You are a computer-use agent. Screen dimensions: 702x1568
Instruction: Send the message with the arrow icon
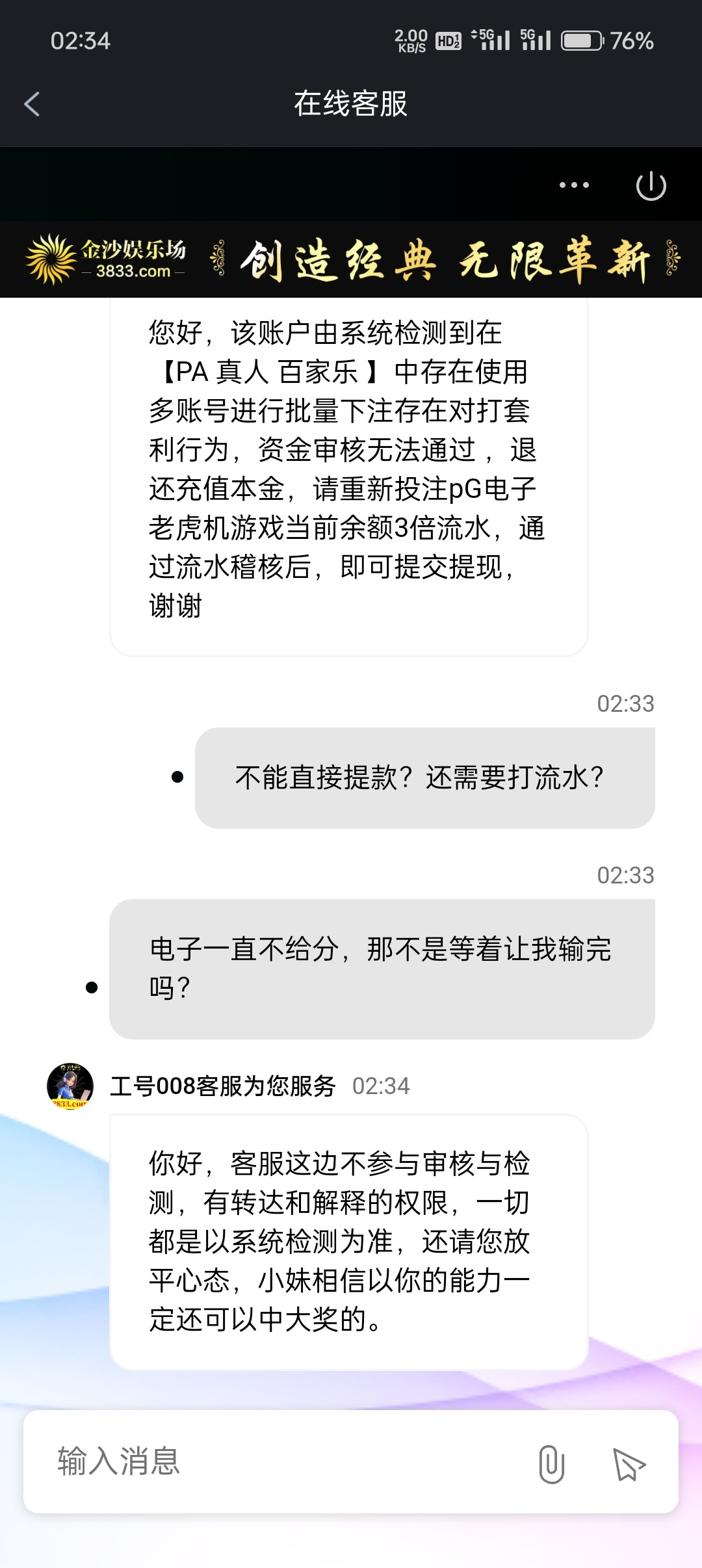[629, 1464]
